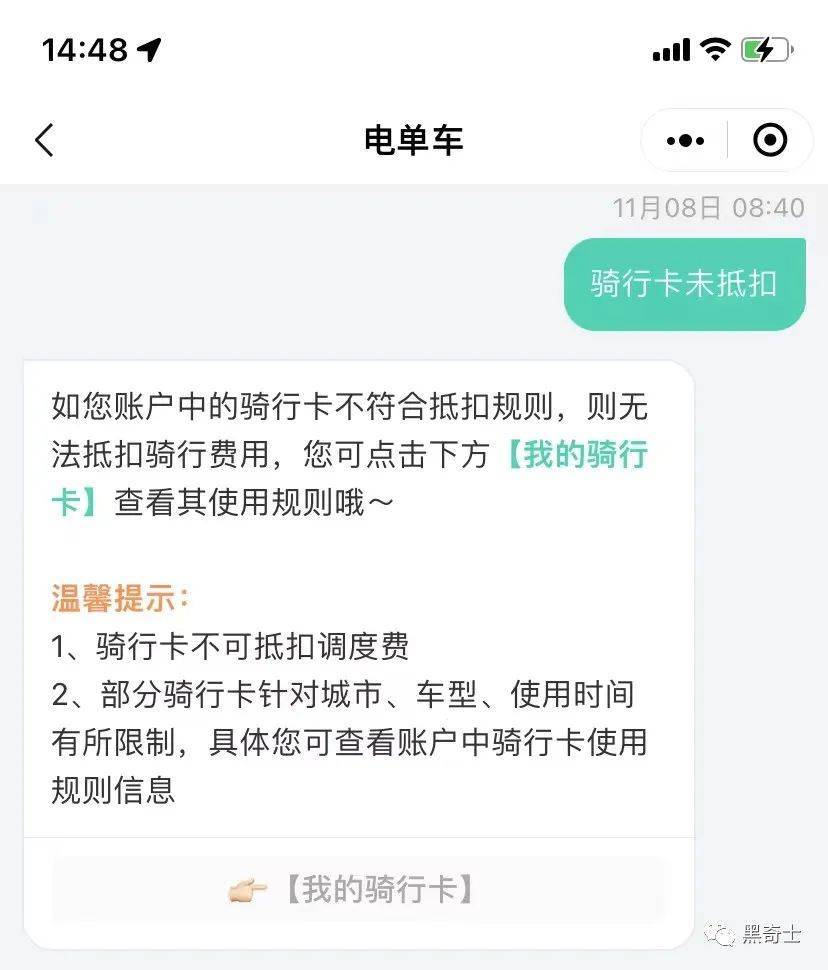
Task: Tap the rule text 骑行卡不可抵扣调度费
Action: pyautogui.click(x=228, y=647)
